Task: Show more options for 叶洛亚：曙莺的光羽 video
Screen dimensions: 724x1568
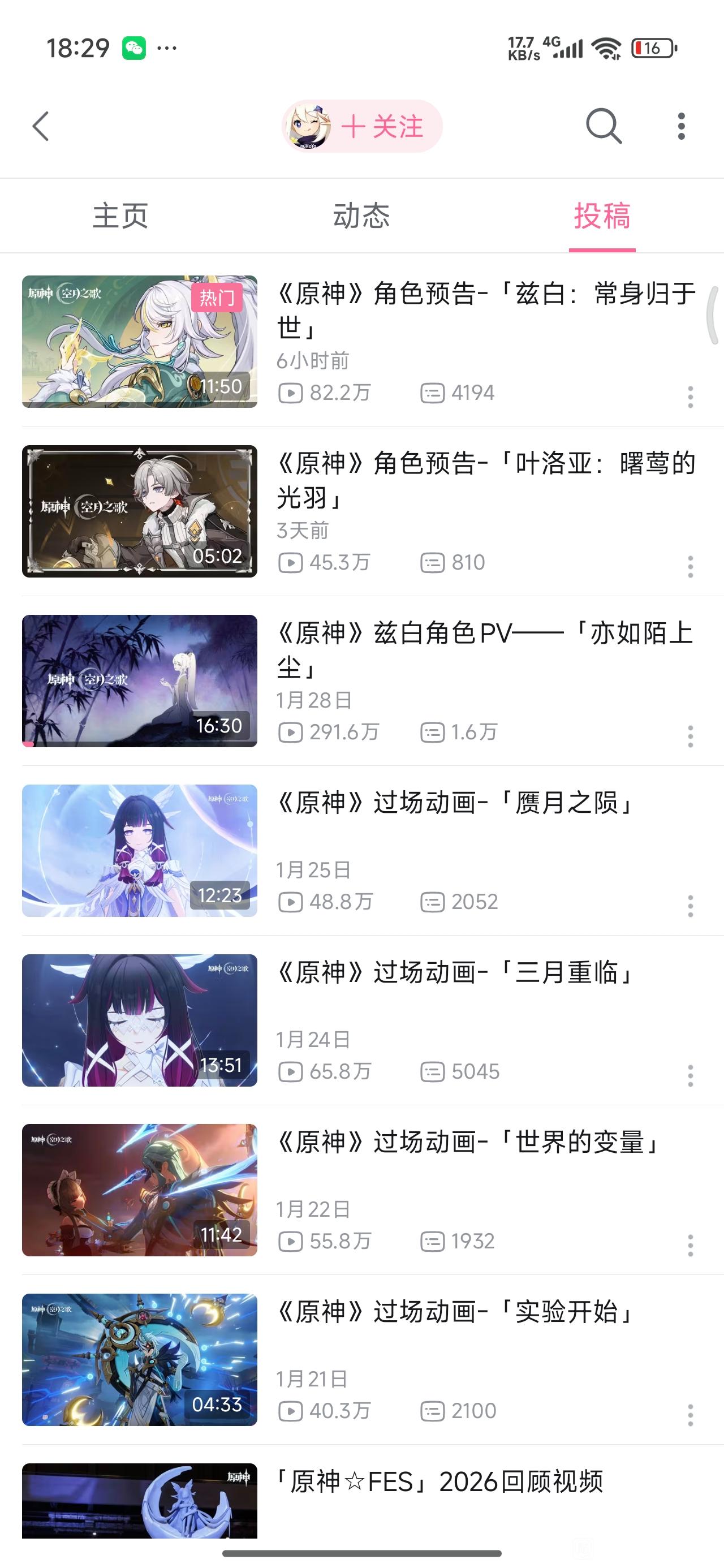Action: pos(690,567)
